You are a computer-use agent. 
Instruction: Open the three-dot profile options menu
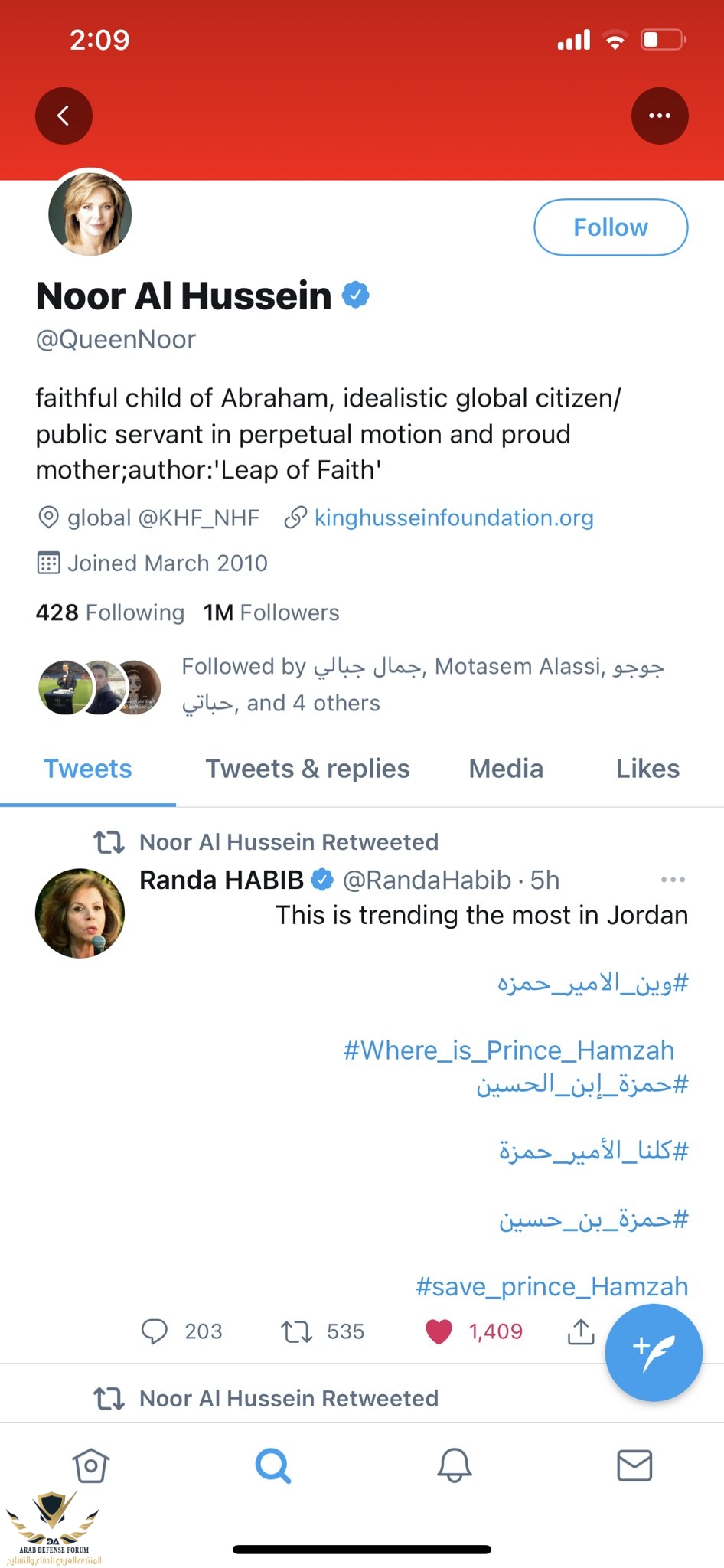pos(659,116)
